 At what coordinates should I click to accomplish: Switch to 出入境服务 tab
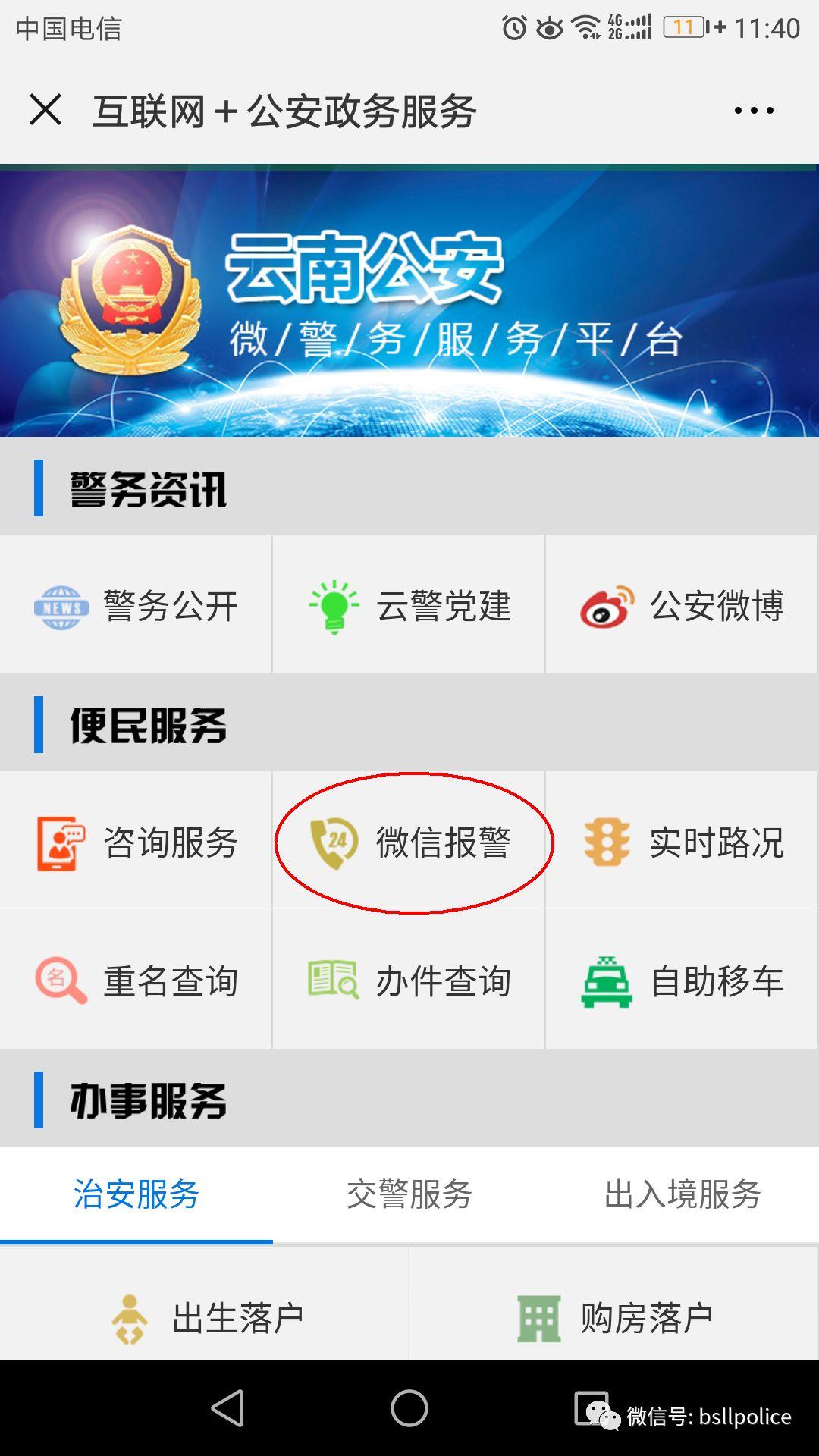click(x=682, y=1194)
